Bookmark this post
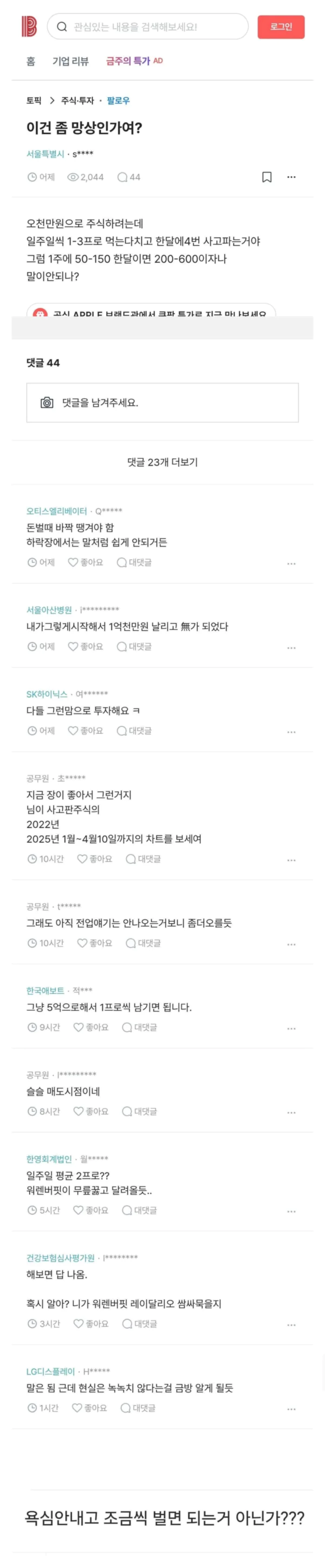 pyautogui.click(x=266, y=177)
